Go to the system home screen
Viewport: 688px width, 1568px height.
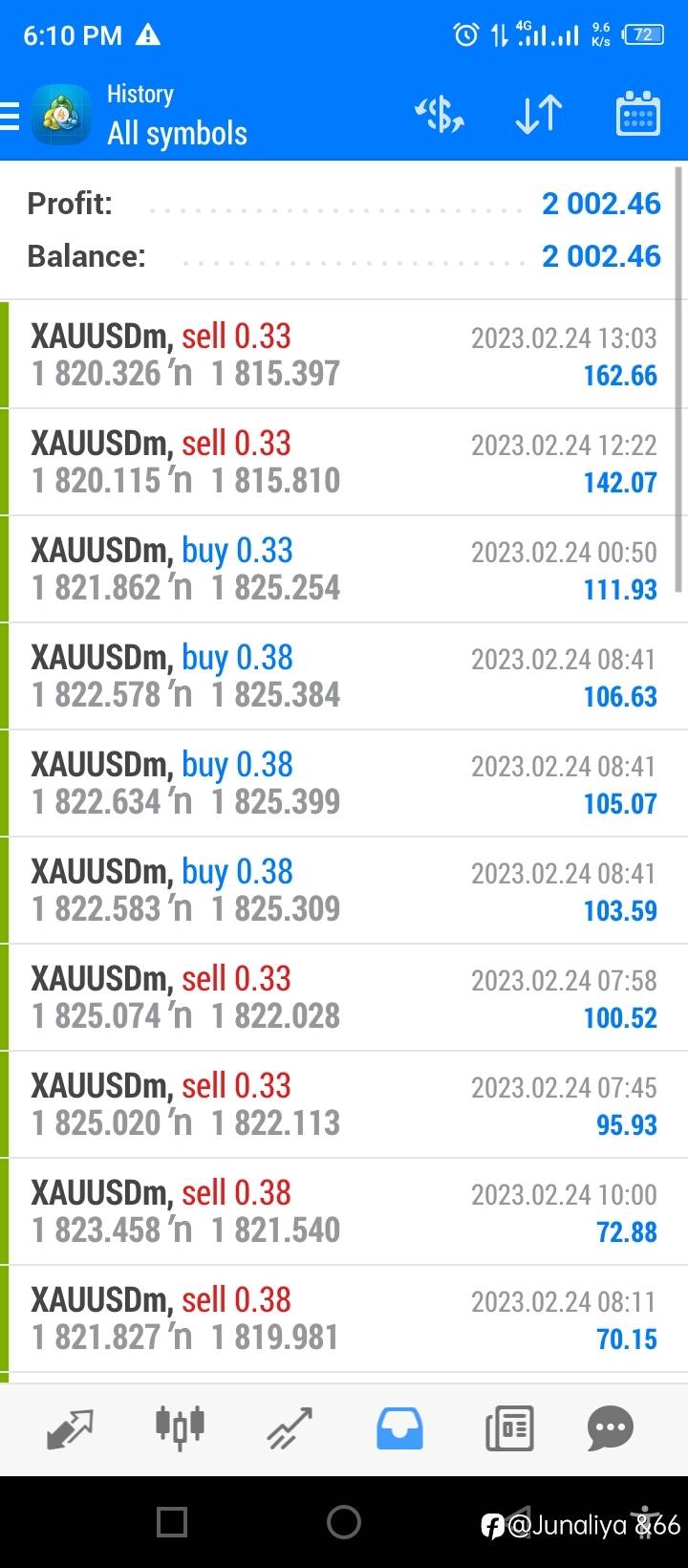tap(343, 1521)
